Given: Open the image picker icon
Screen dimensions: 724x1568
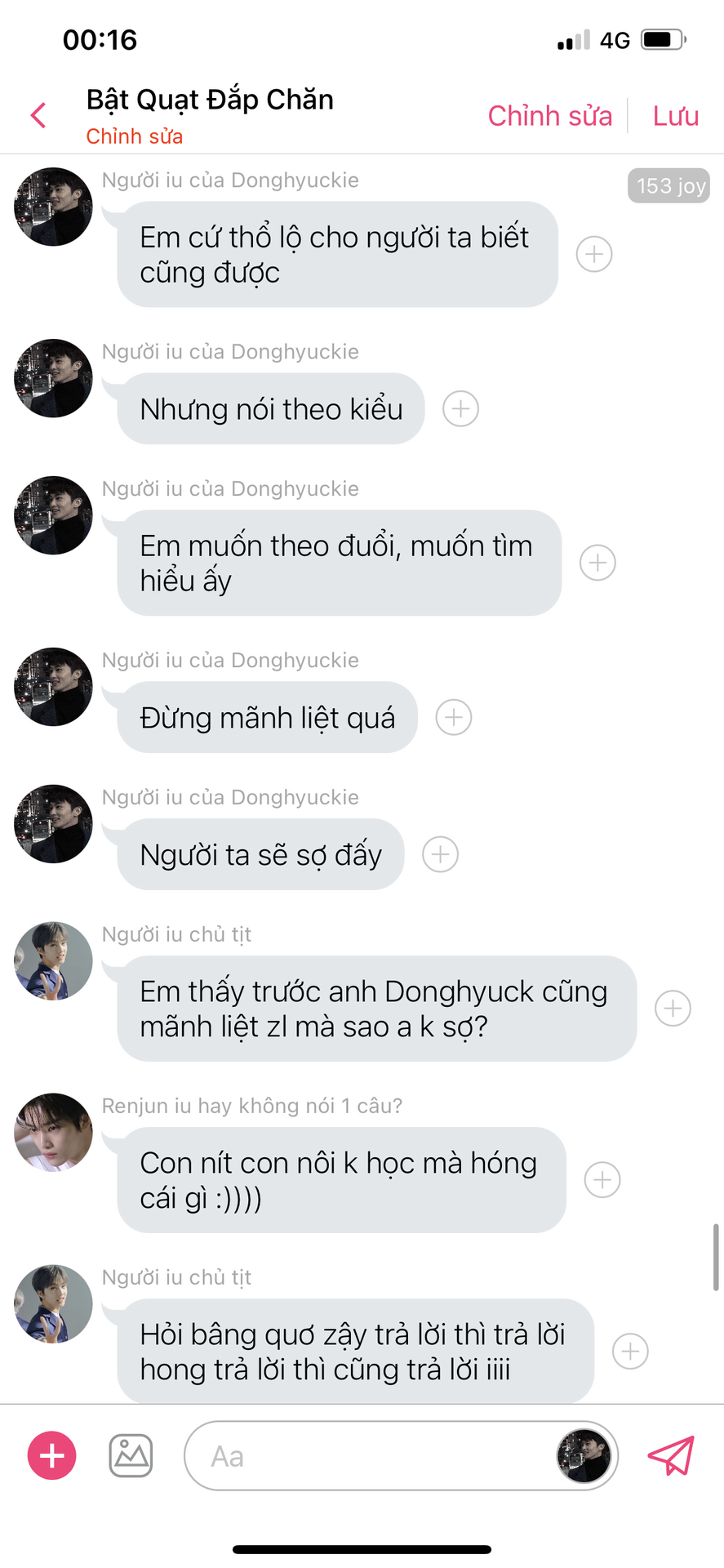Looking at the screenshot, I should click(x=131, y=1455).
